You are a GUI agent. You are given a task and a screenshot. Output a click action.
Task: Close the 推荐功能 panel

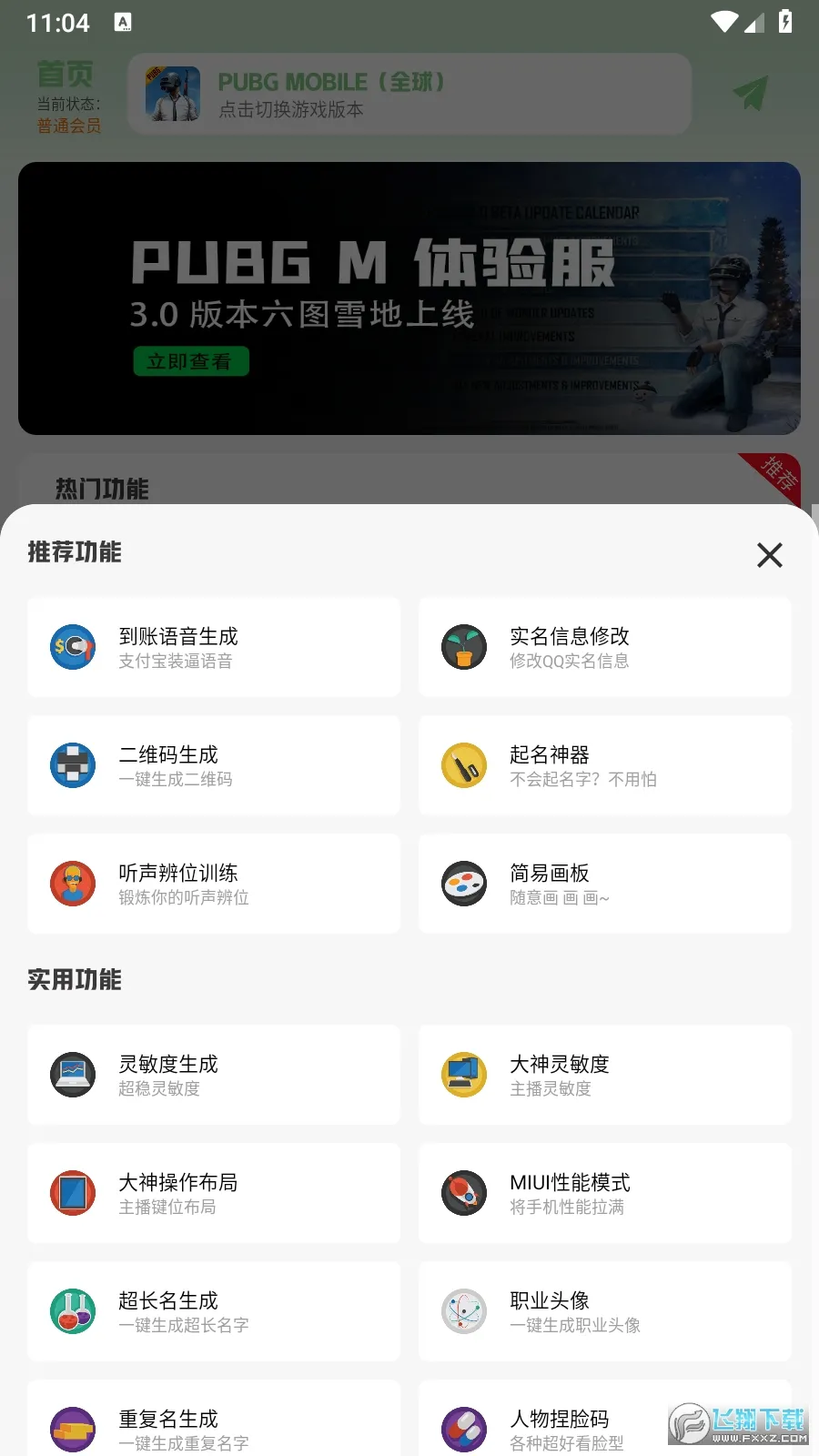(769, 555)
